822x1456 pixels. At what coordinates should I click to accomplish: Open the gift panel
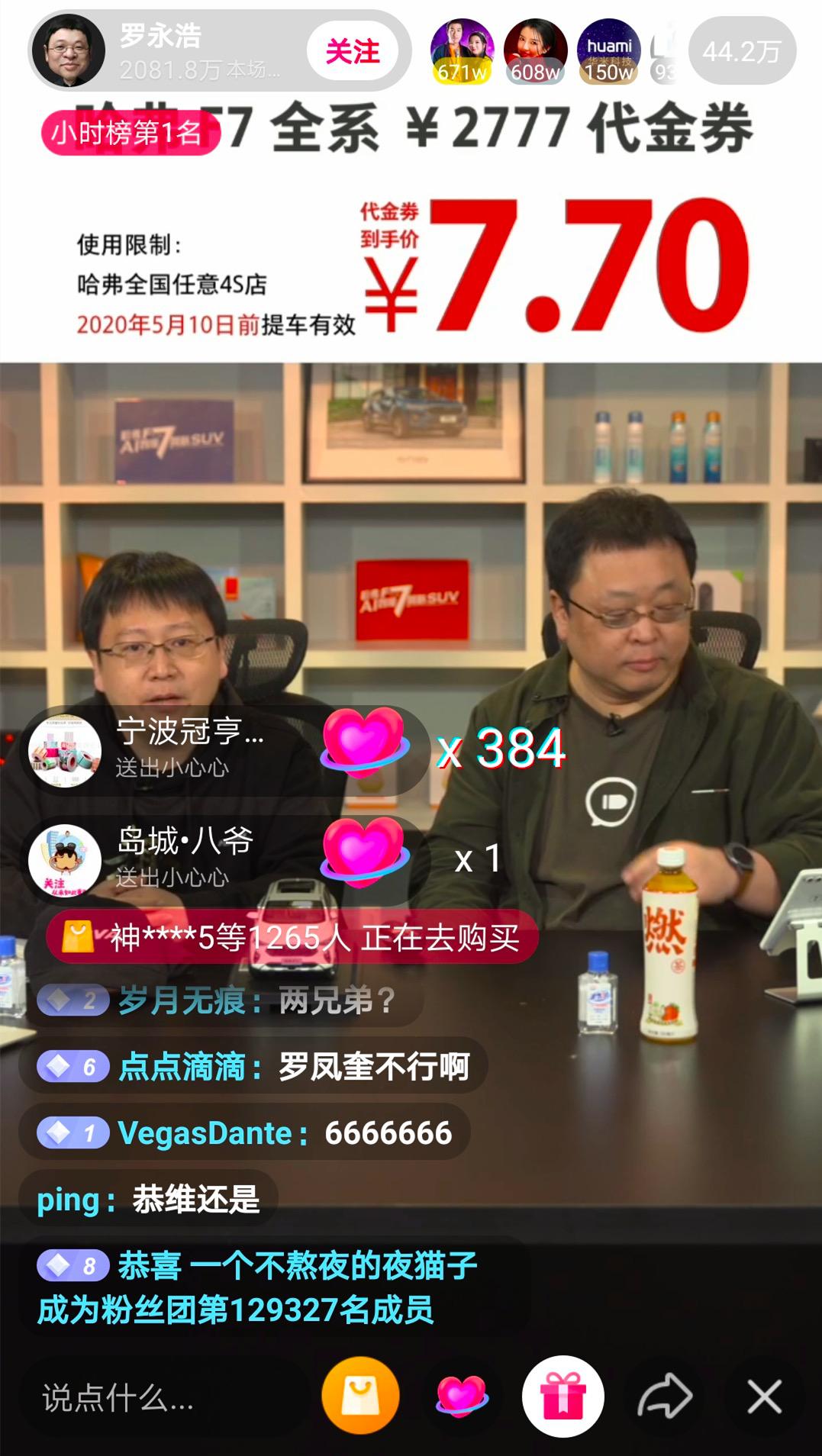pos(563,1396)
